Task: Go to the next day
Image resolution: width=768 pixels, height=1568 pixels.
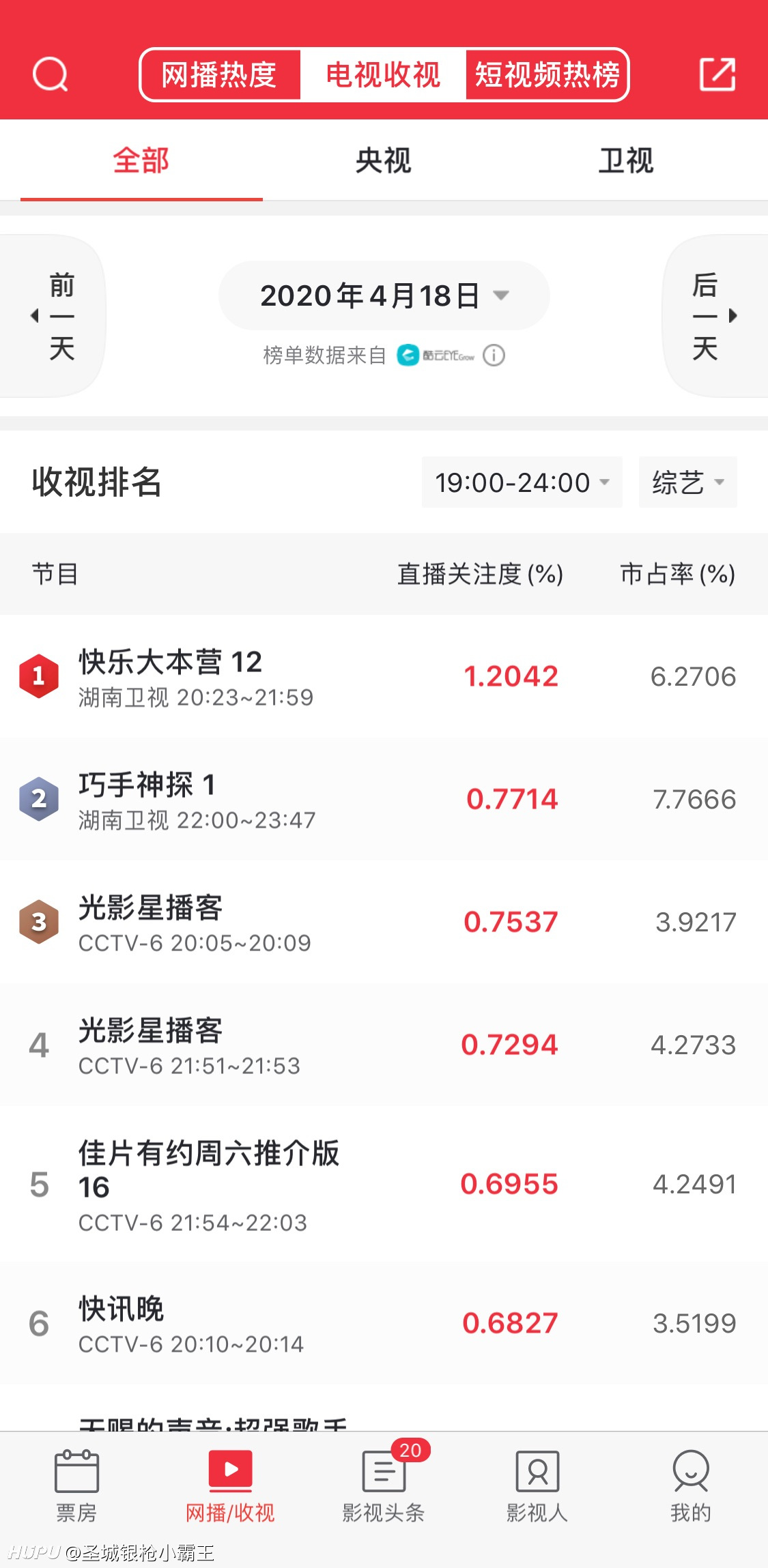Action: (x=715, y=316)
